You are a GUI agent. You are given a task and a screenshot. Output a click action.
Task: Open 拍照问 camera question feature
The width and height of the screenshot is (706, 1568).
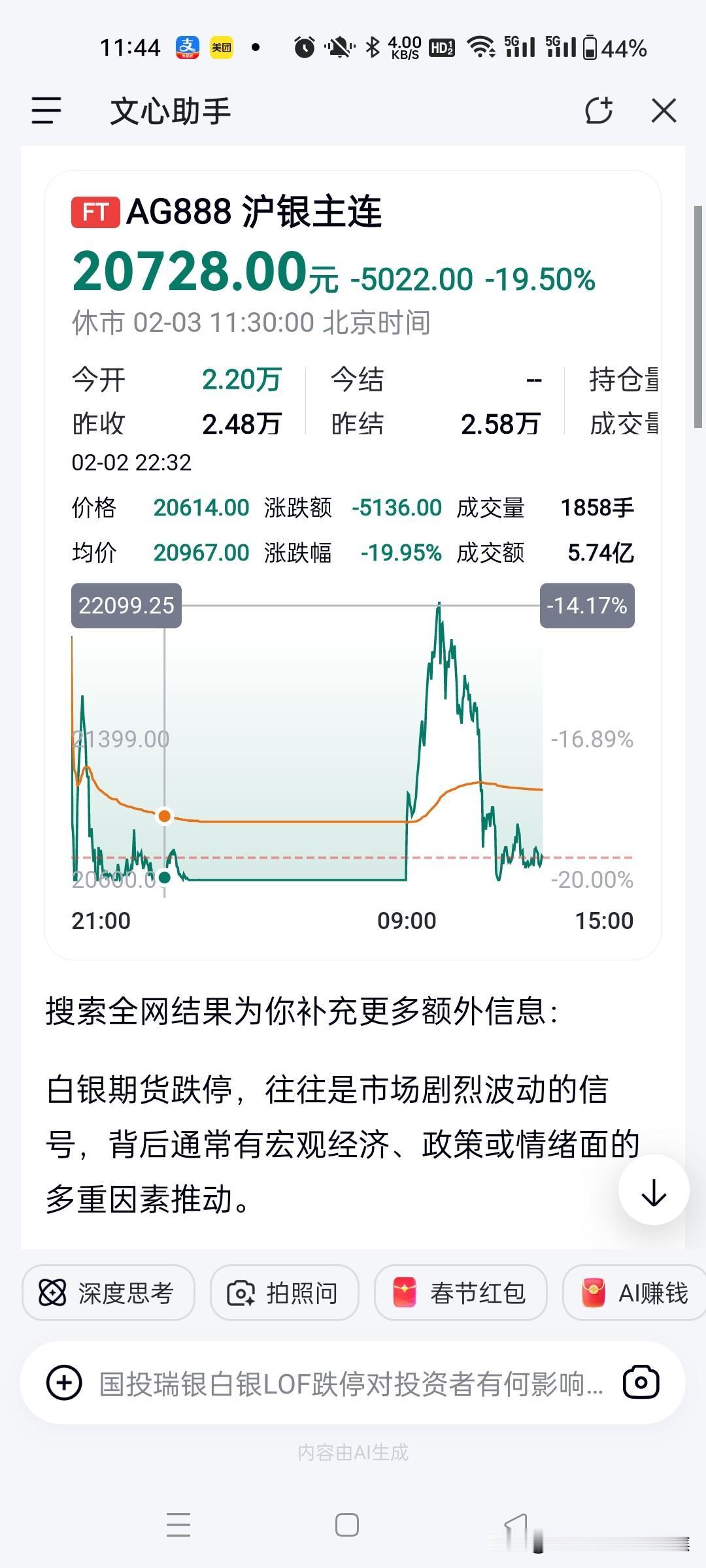point(284,1292)
